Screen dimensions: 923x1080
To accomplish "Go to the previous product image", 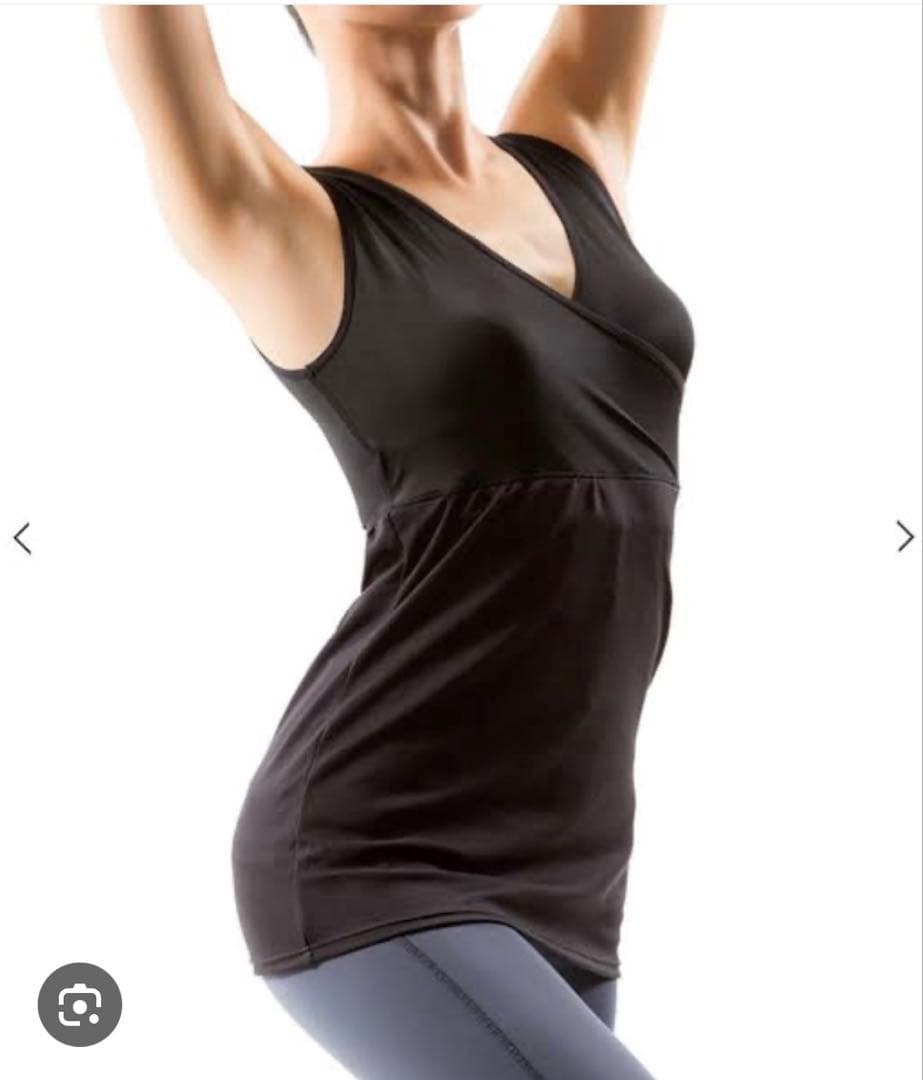I will click(x=22, y=538).
